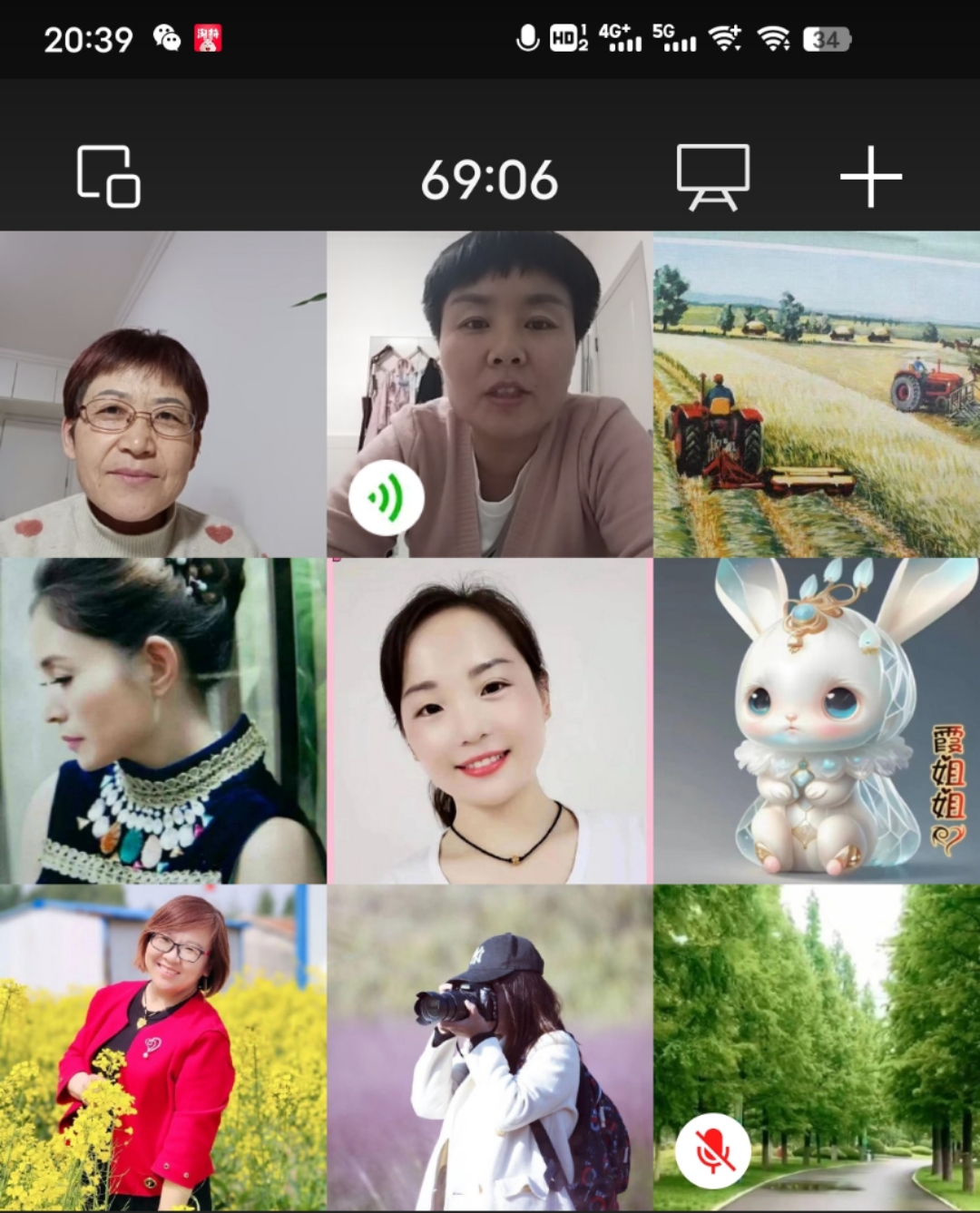Viewport: 980px width, 1213px height.
Task: Add a participant with the plus icon
Action: pyautogui.click(x=870, y=176)
